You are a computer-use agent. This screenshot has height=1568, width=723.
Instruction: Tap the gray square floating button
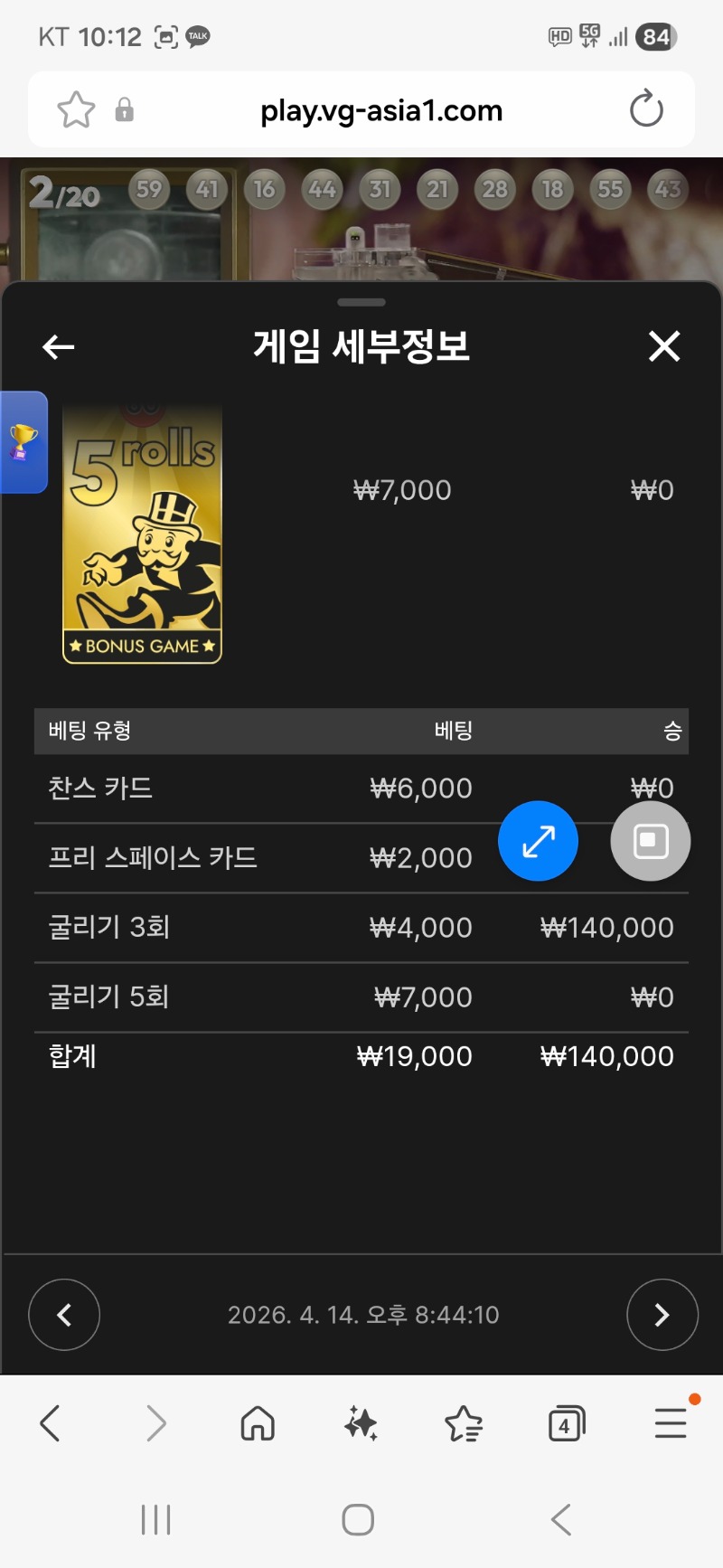651,841
